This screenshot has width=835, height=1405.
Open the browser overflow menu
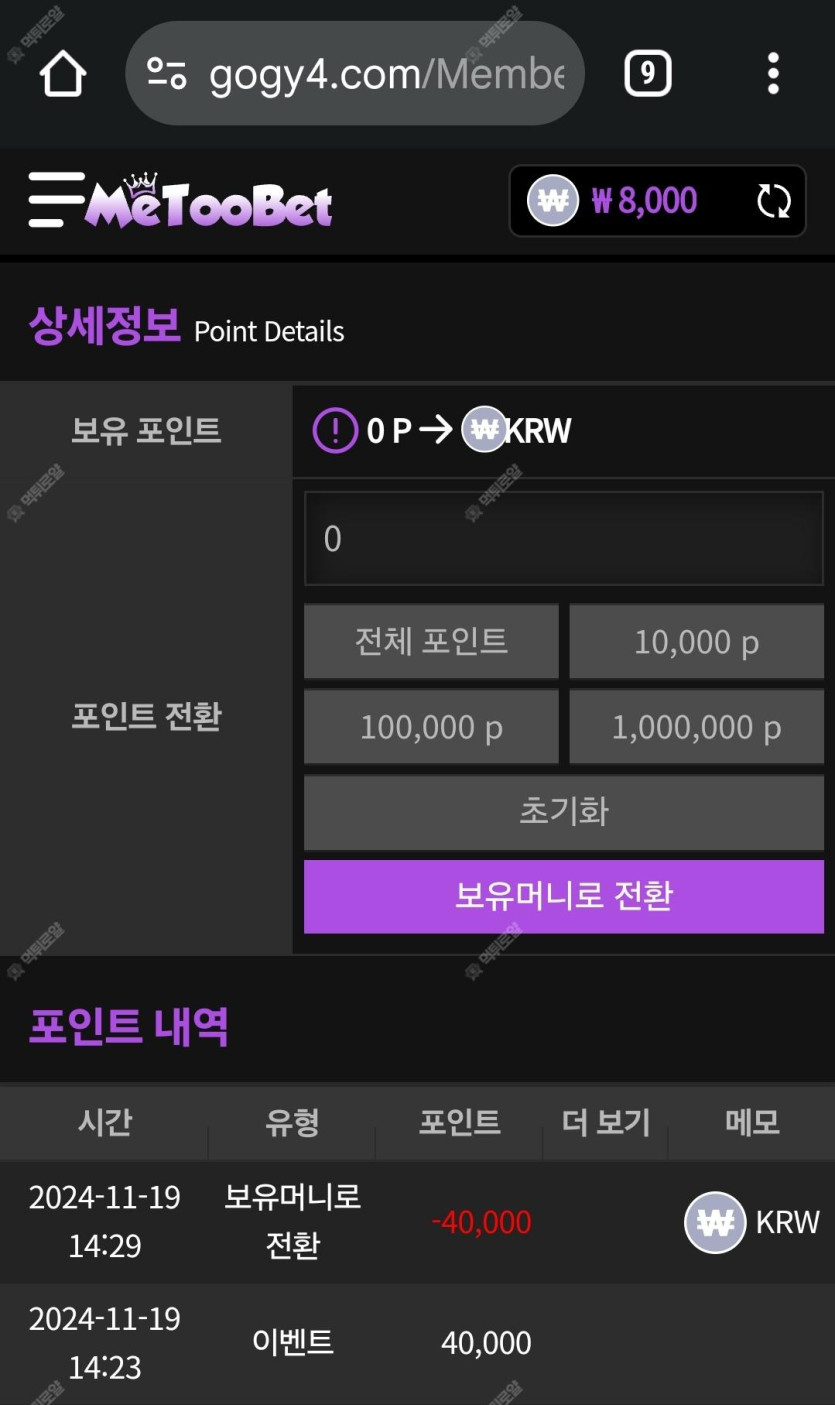(x=773, y=74)
